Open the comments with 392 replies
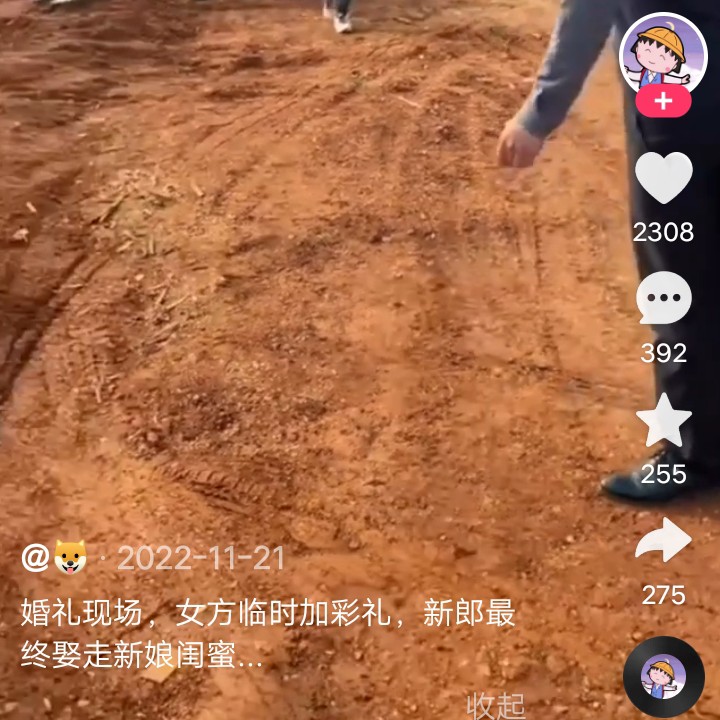This screenshot has height=720, width=720. point(664,298)
